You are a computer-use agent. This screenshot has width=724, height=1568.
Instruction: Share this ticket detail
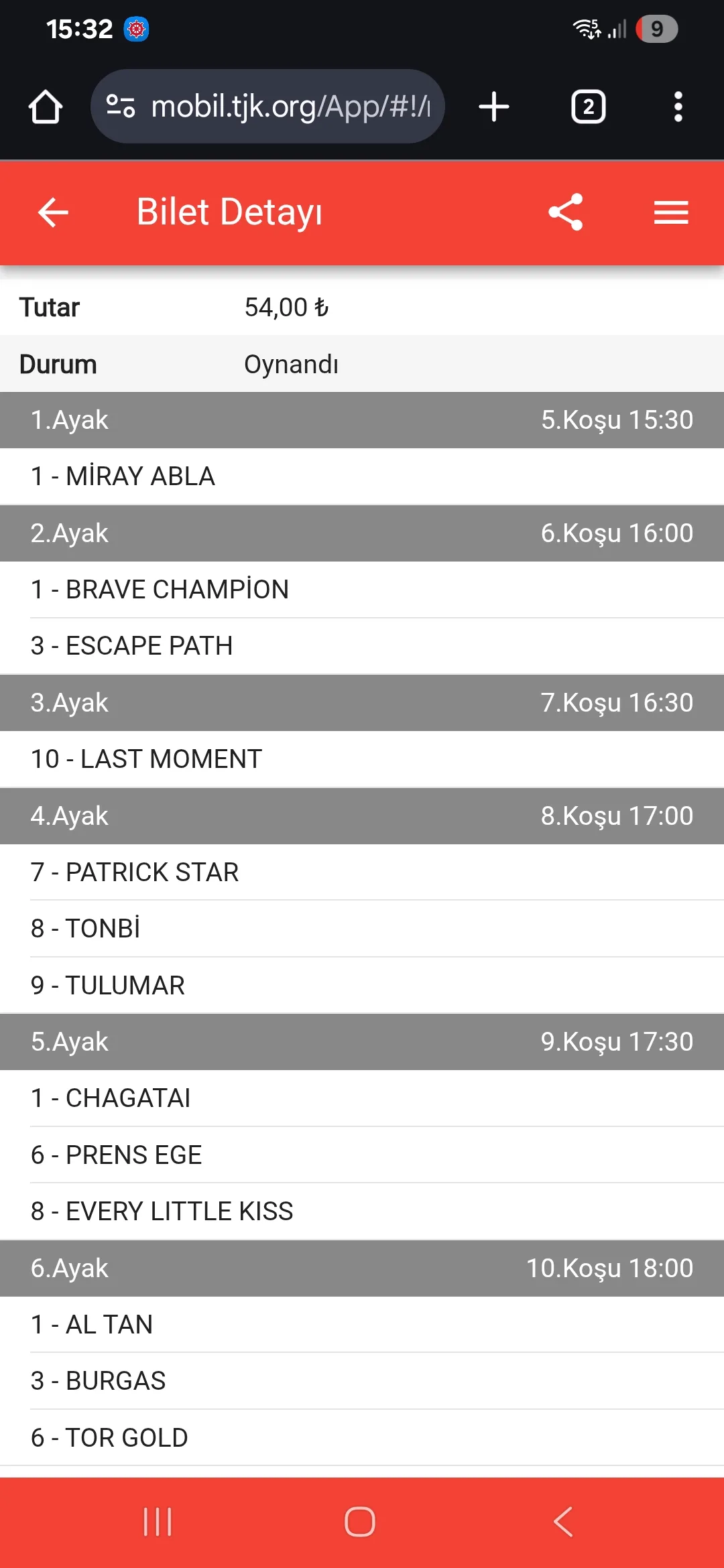click(565, 212)
